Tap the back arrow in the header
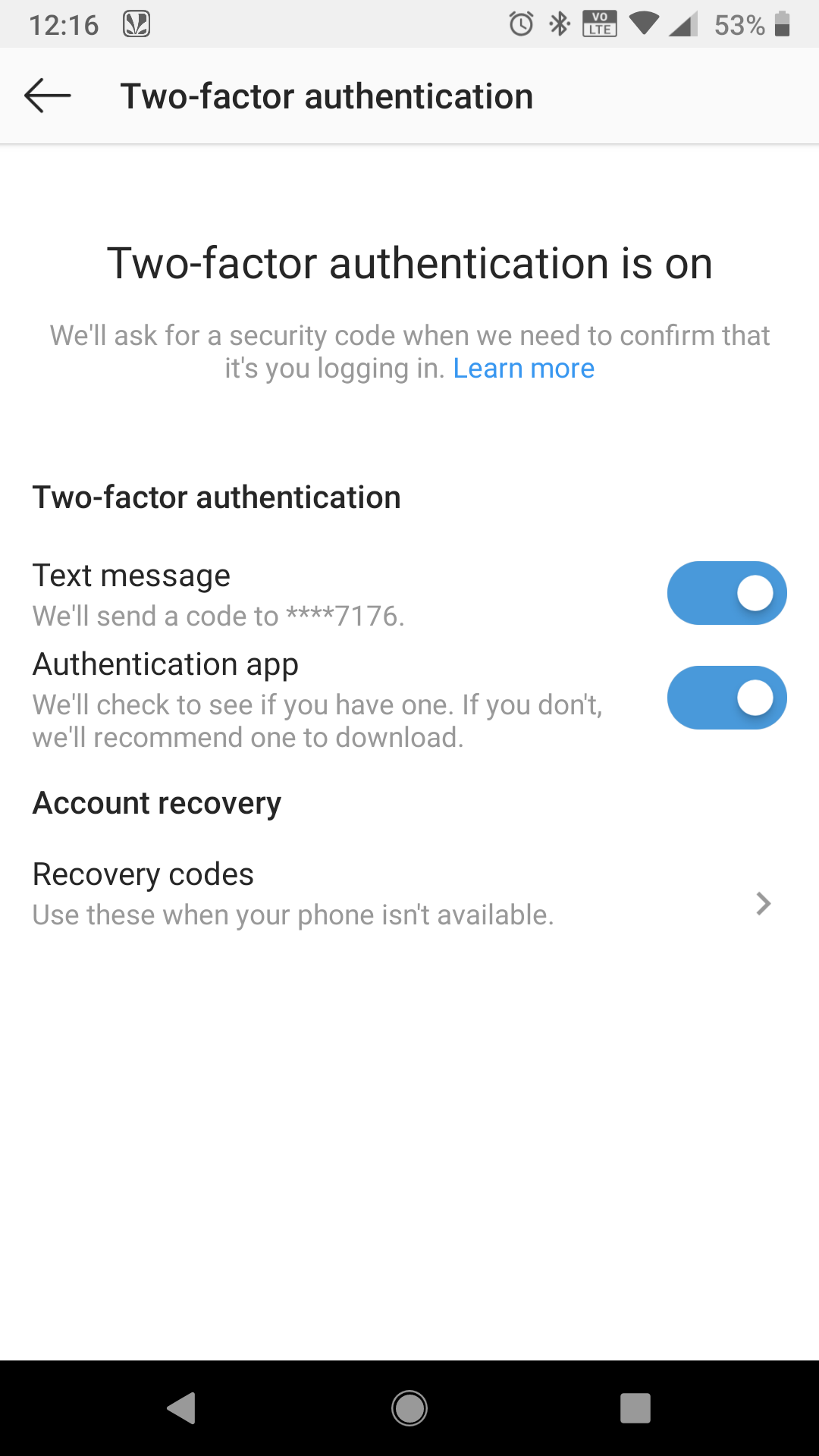 pos(47,96)
